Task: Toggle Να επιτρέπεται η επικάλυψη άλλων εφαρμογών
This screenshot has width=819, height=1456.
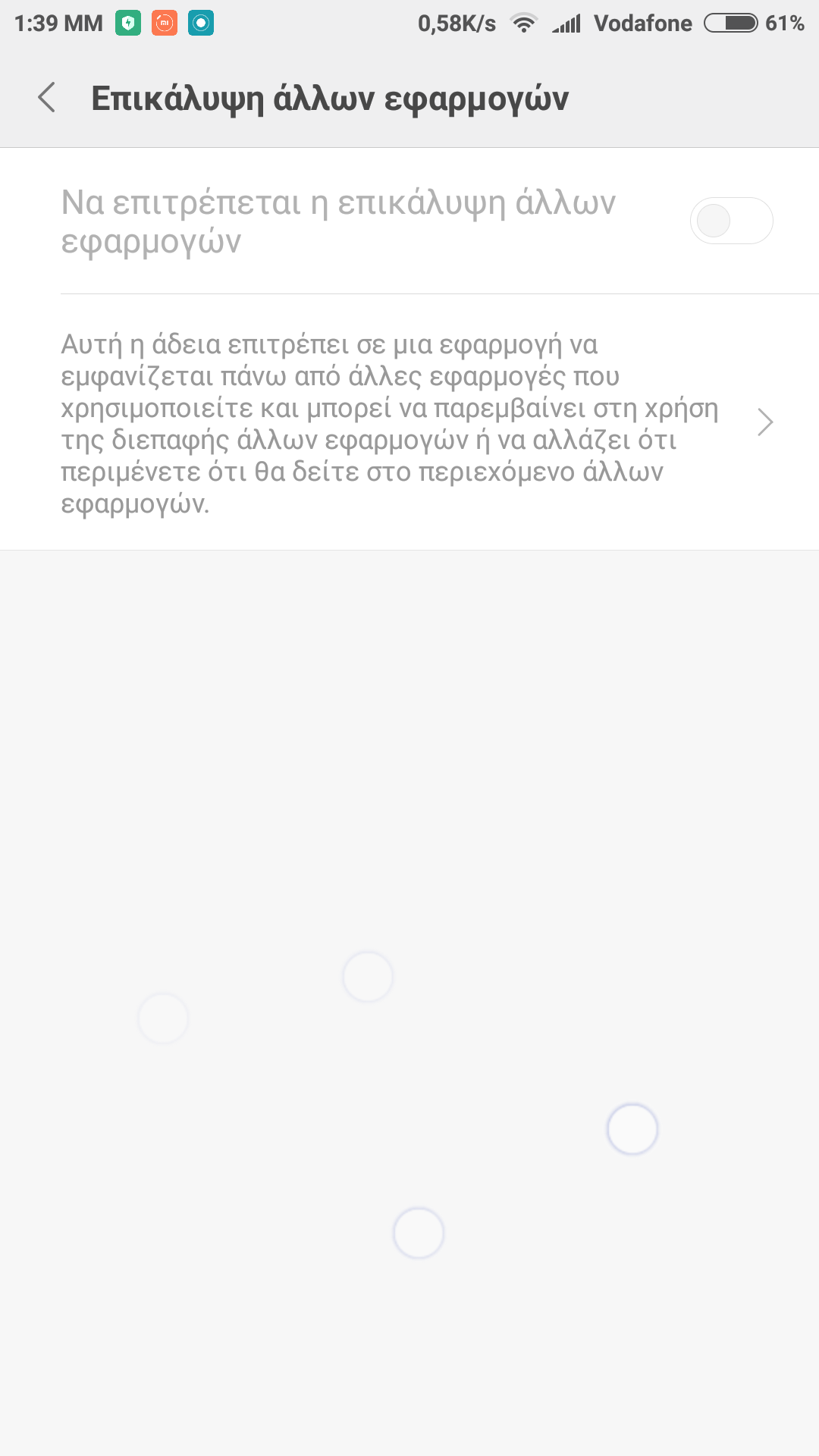Action: (730, 221)
